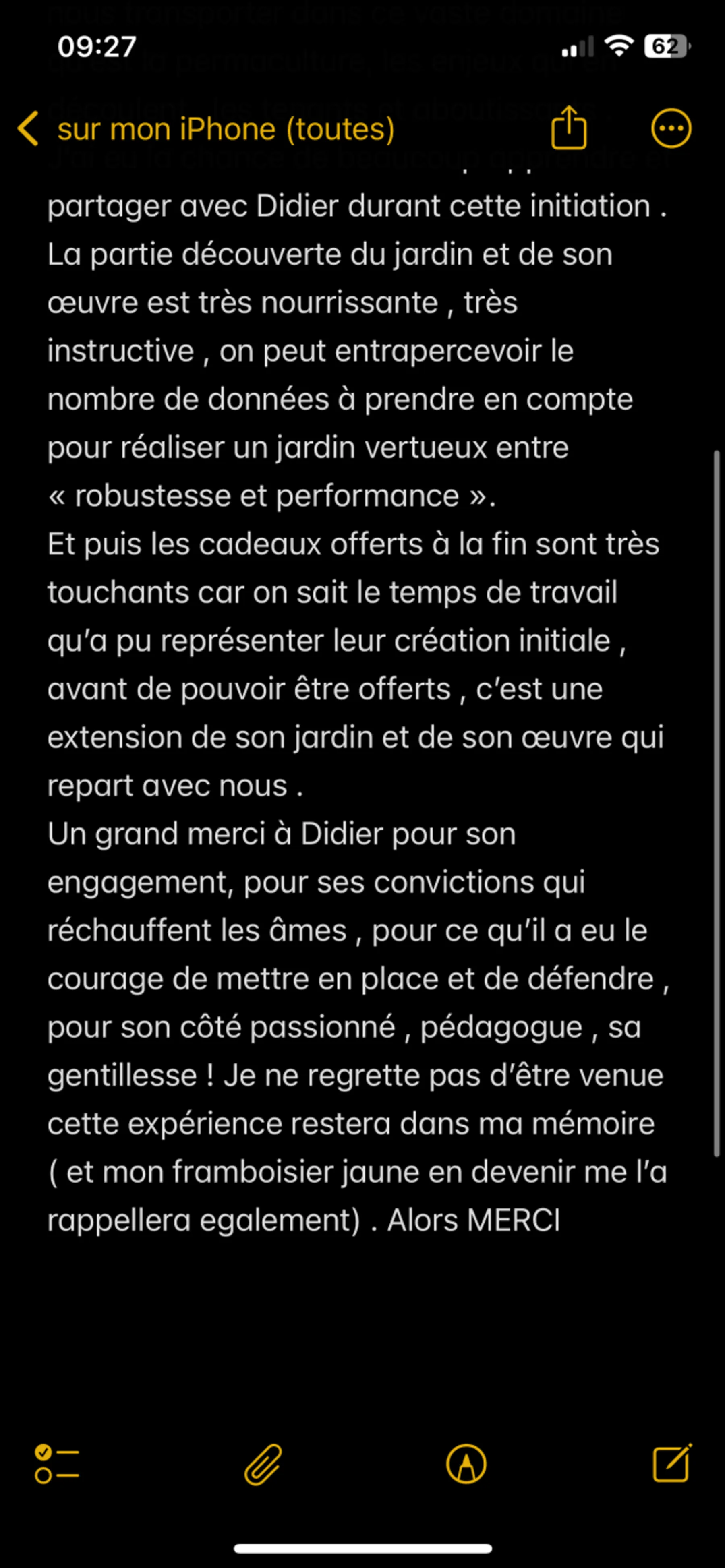This screenshot has height=1568, width=725.
Task: Add a checklist to the note
Action: tap(57, 1464)
